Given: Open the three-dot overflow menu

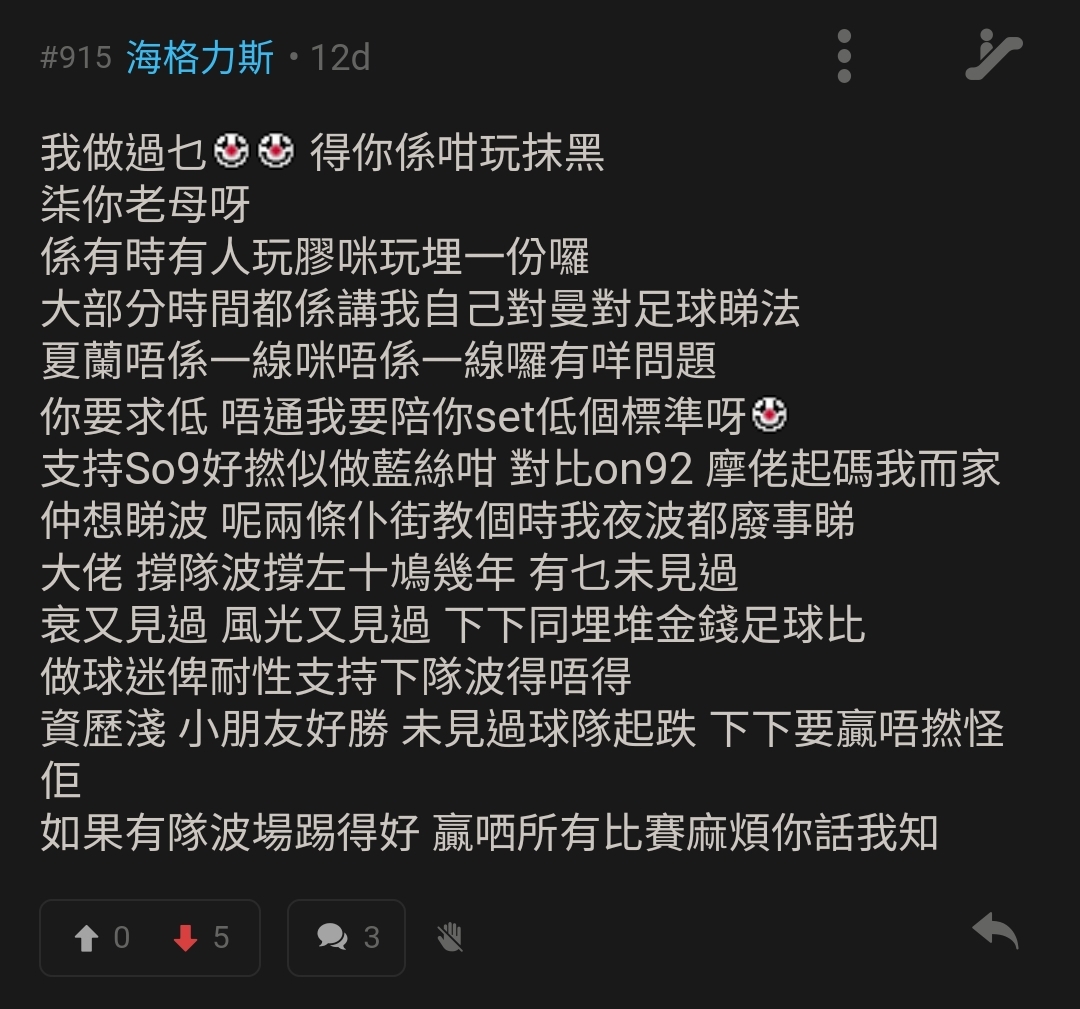Looking at the screenshot, I should click(844, 56).
